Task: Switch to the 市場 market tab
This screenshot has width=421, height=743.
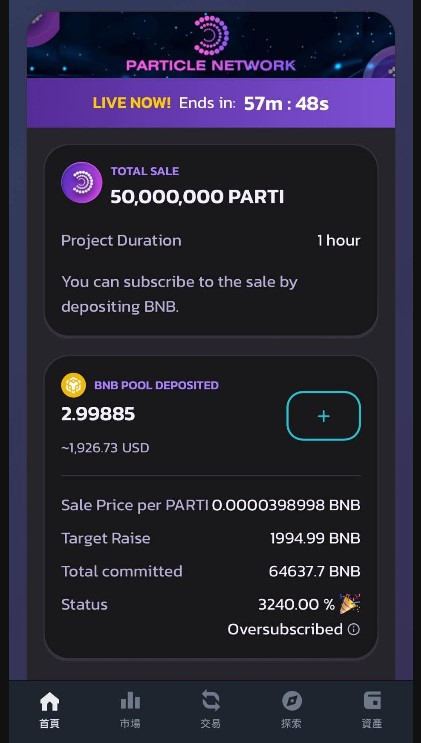Action: [x=130, y=709]
